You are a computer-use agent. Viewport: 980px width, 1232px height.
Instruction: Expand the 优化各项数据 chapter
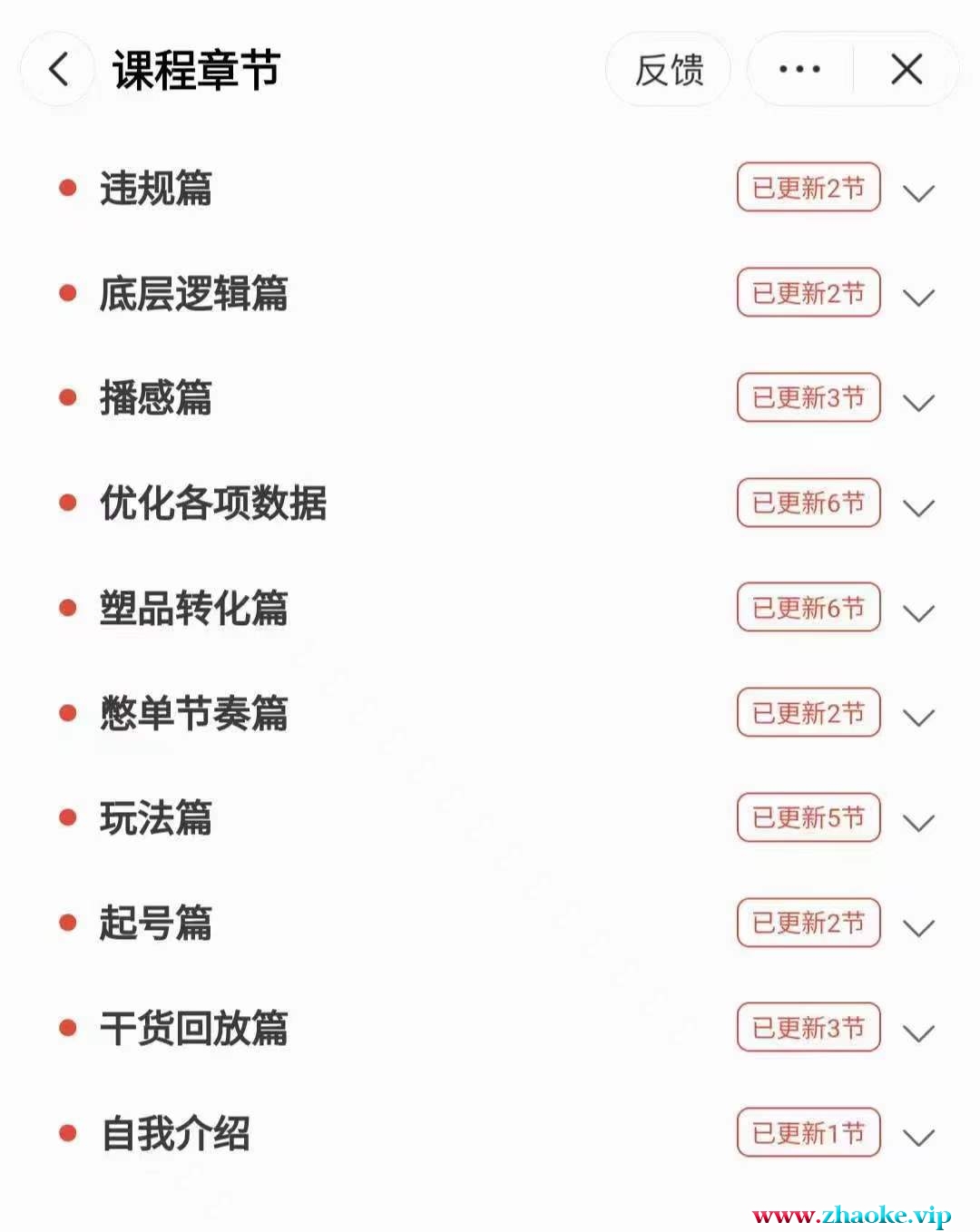[x=918, y=507]
